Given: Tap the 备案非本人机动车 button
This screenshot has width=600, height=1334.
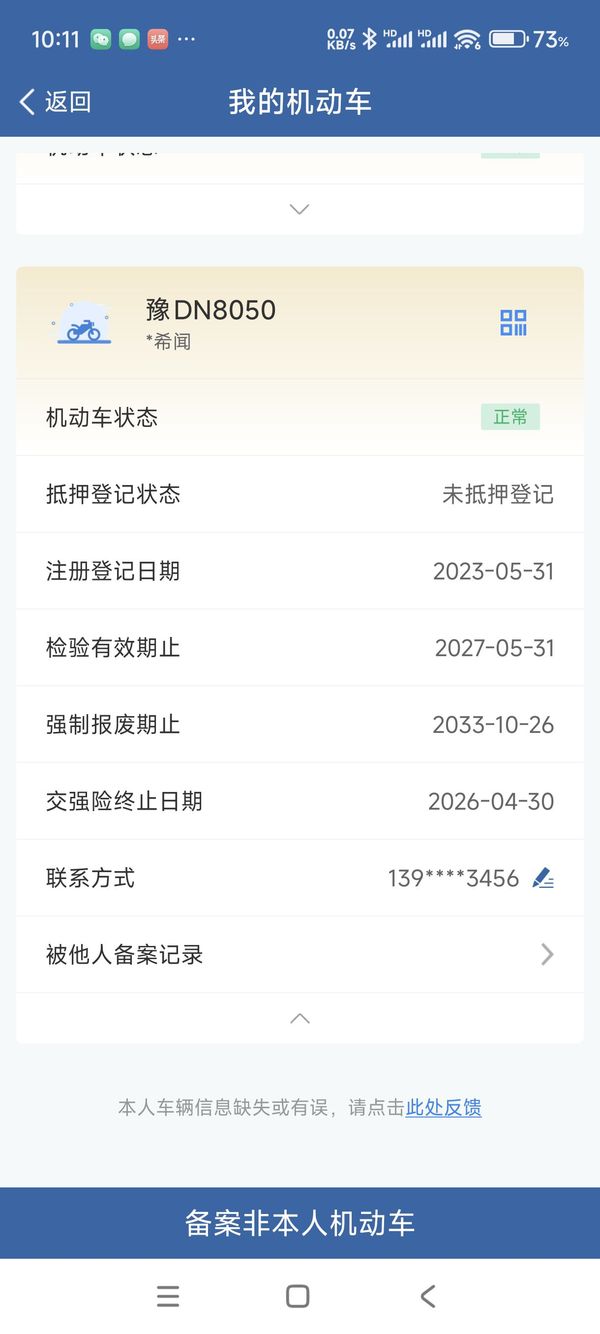Looking at the screenshot, I should click(x=300, y=1223).
